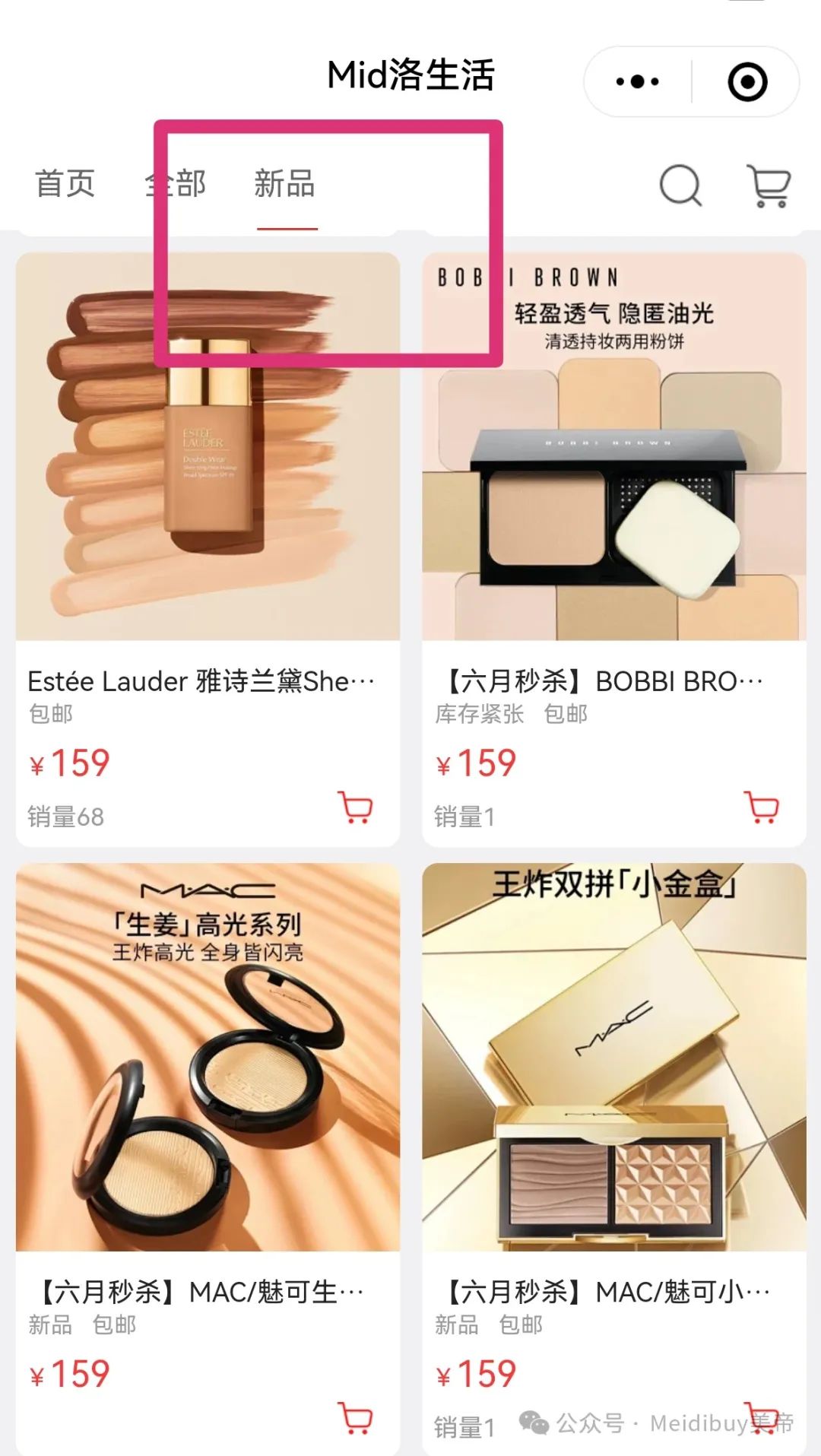The height and width of the screenshot is (1456, 821).
Task: Close the mini program with the circle button
Action: [747, 81]
